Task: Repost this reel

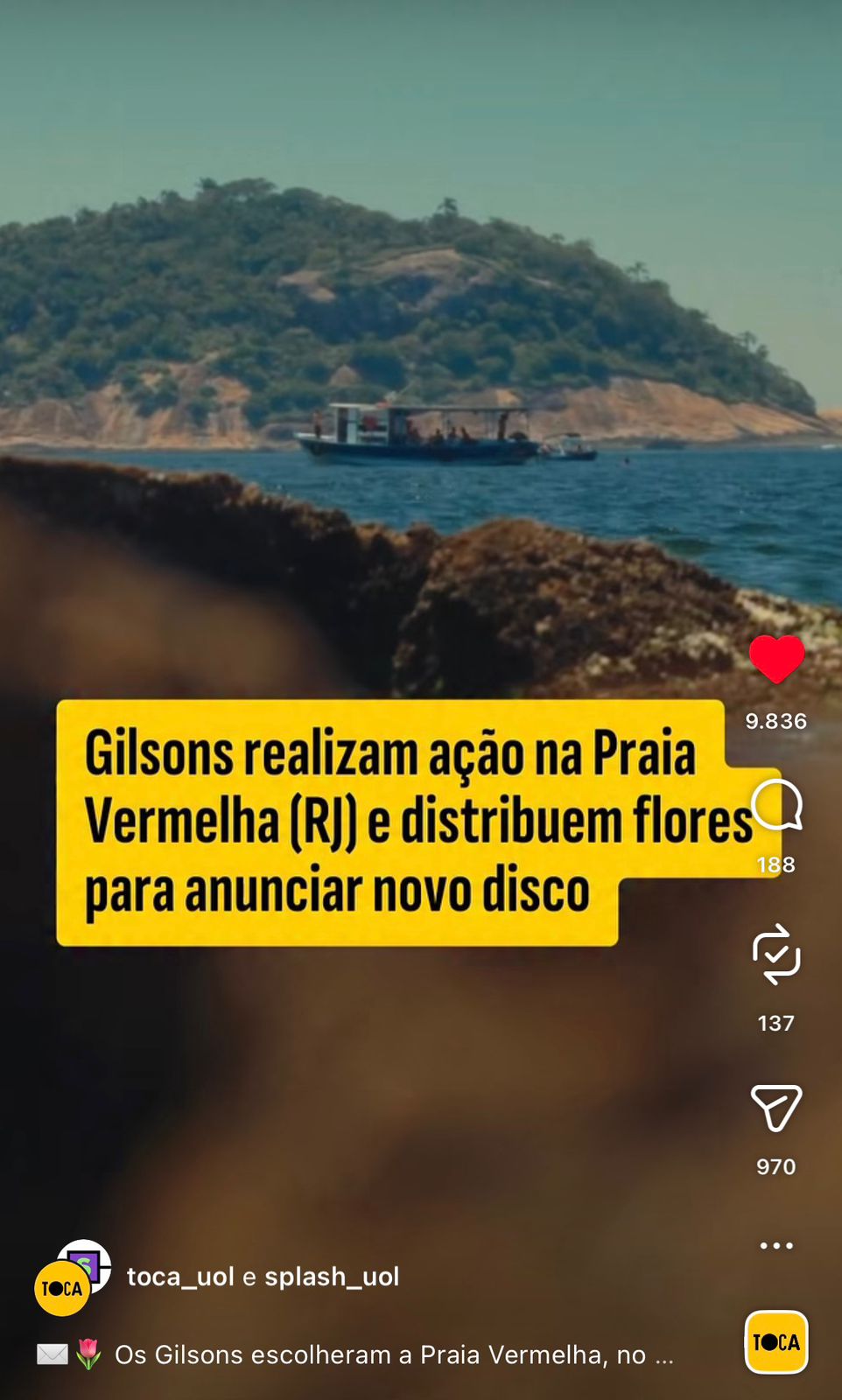Action: click(776, 955)
